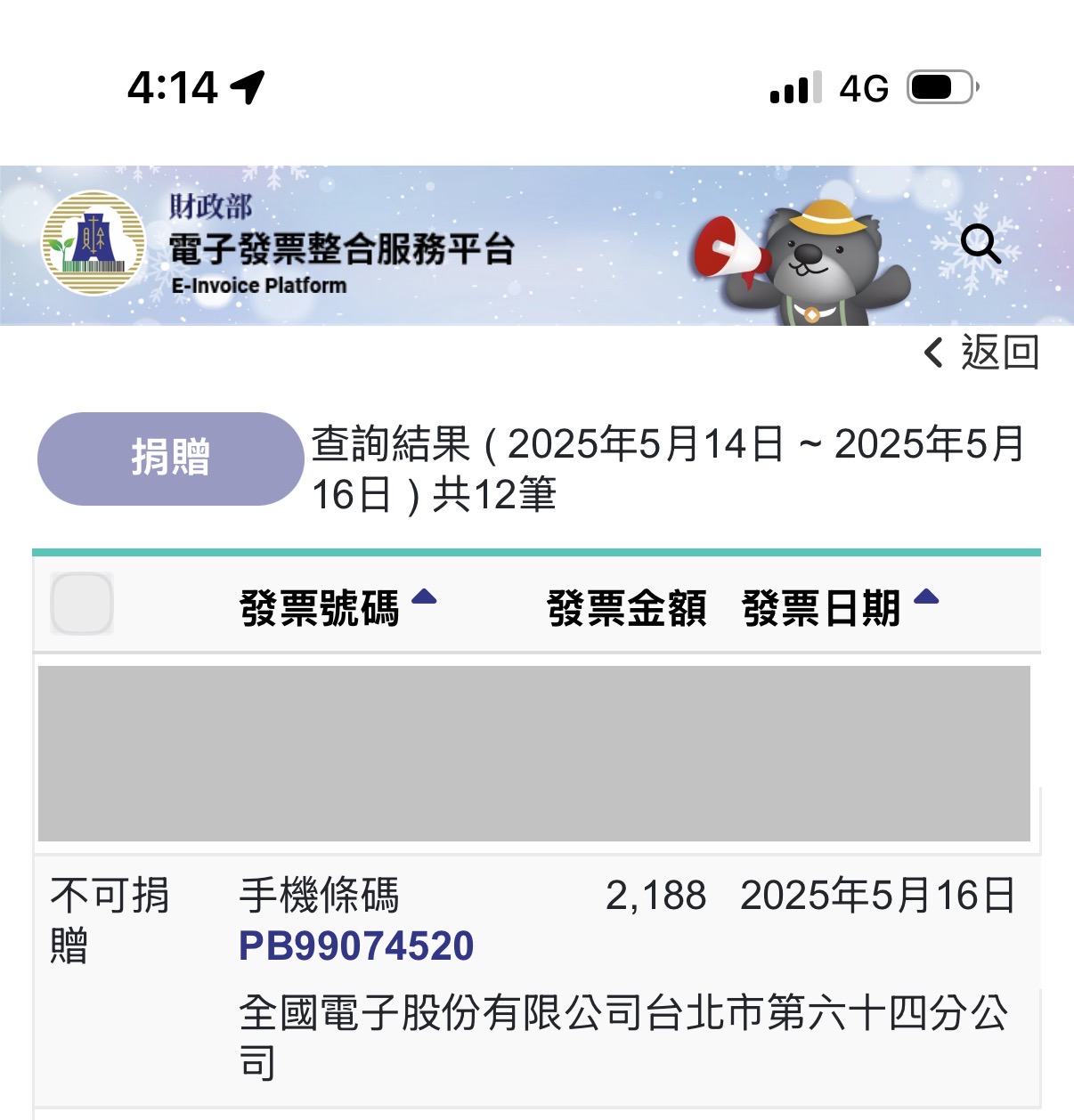Sort by 發票號碼 column
The height and width of the screenshot is (1120, 1074).
337,607
